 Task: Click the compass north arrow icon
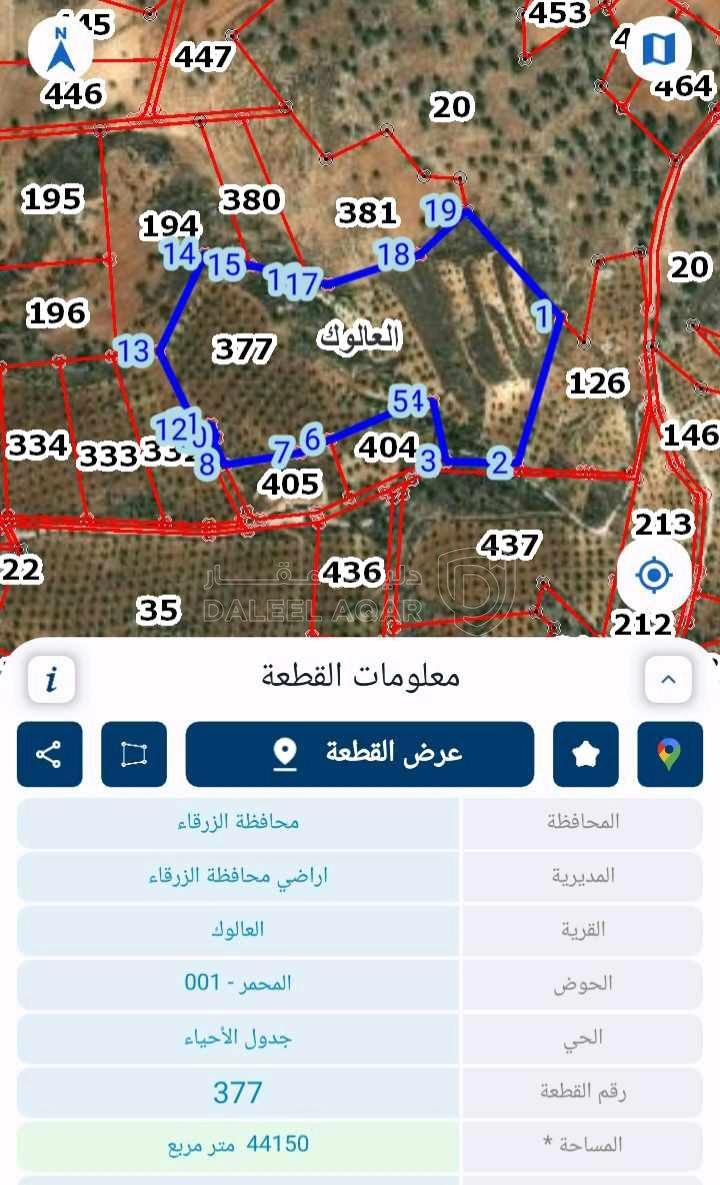pos(60,45)
